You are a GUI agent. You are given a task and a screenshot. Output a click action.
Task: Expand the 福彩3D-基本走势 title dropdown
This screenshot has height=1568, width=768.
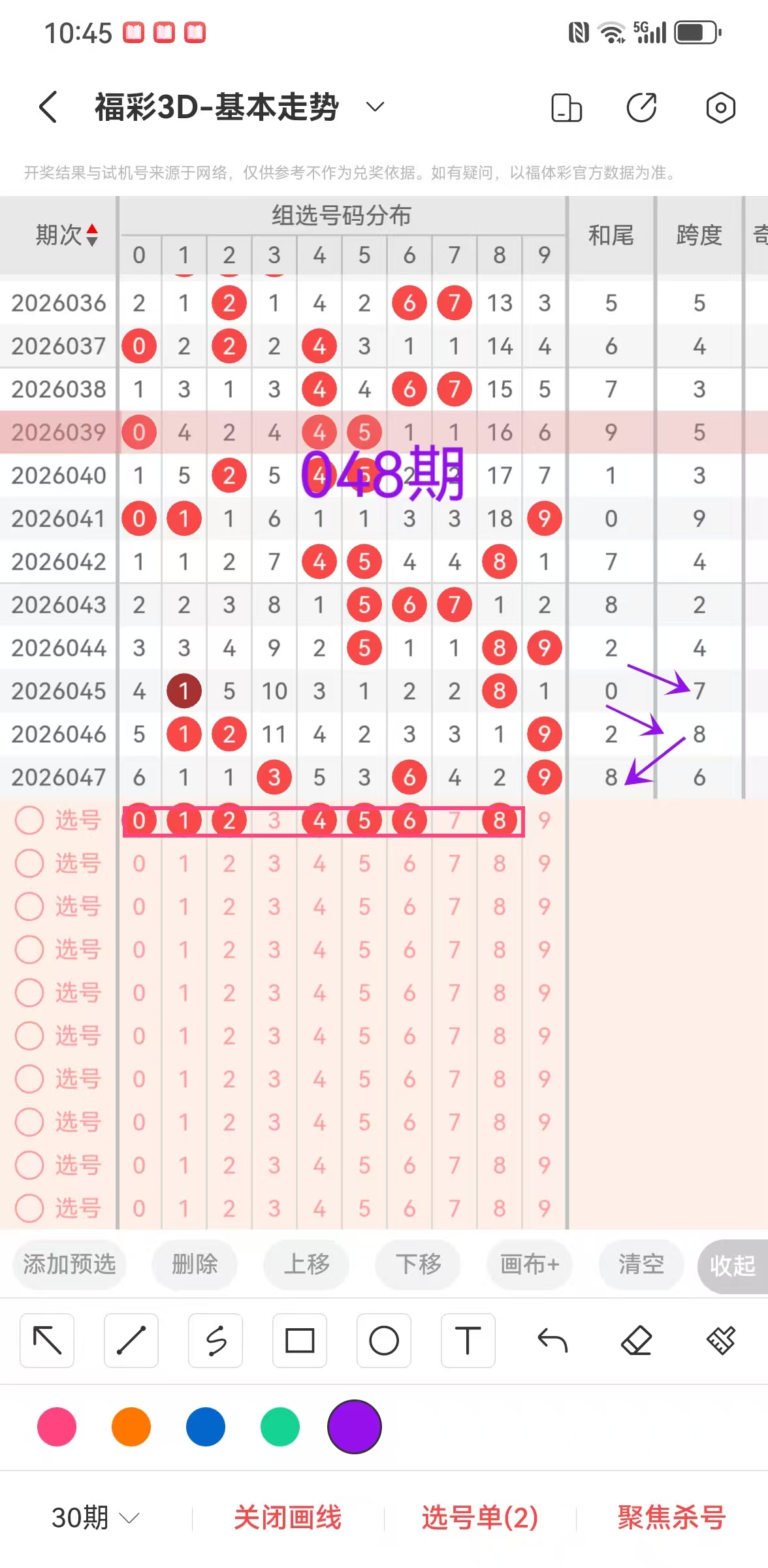tap(375, 106)
